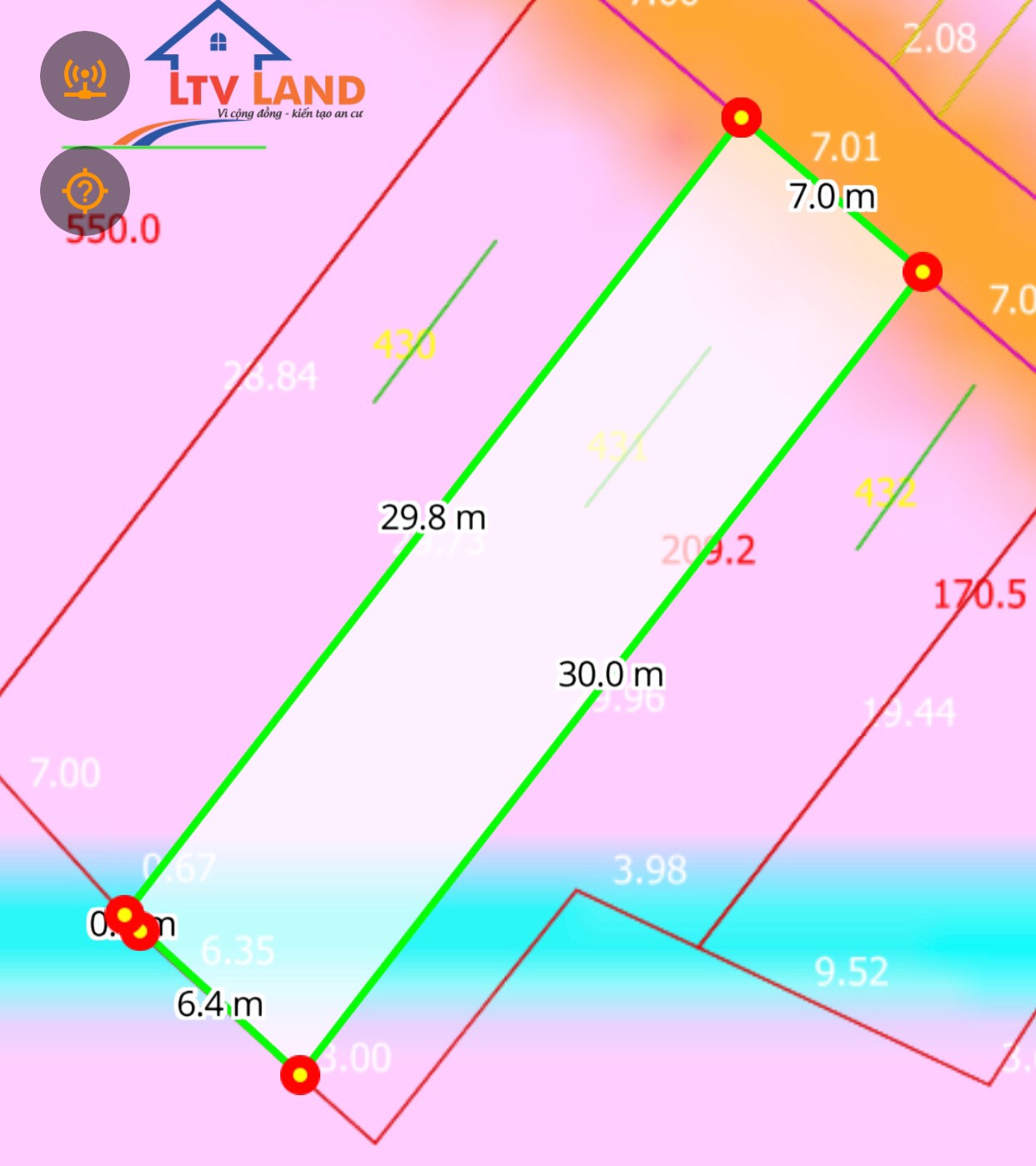The width and height of the screenshot is (1036, 1166).
Task: Open the location target help button
Action: click(x=85, y=191)
